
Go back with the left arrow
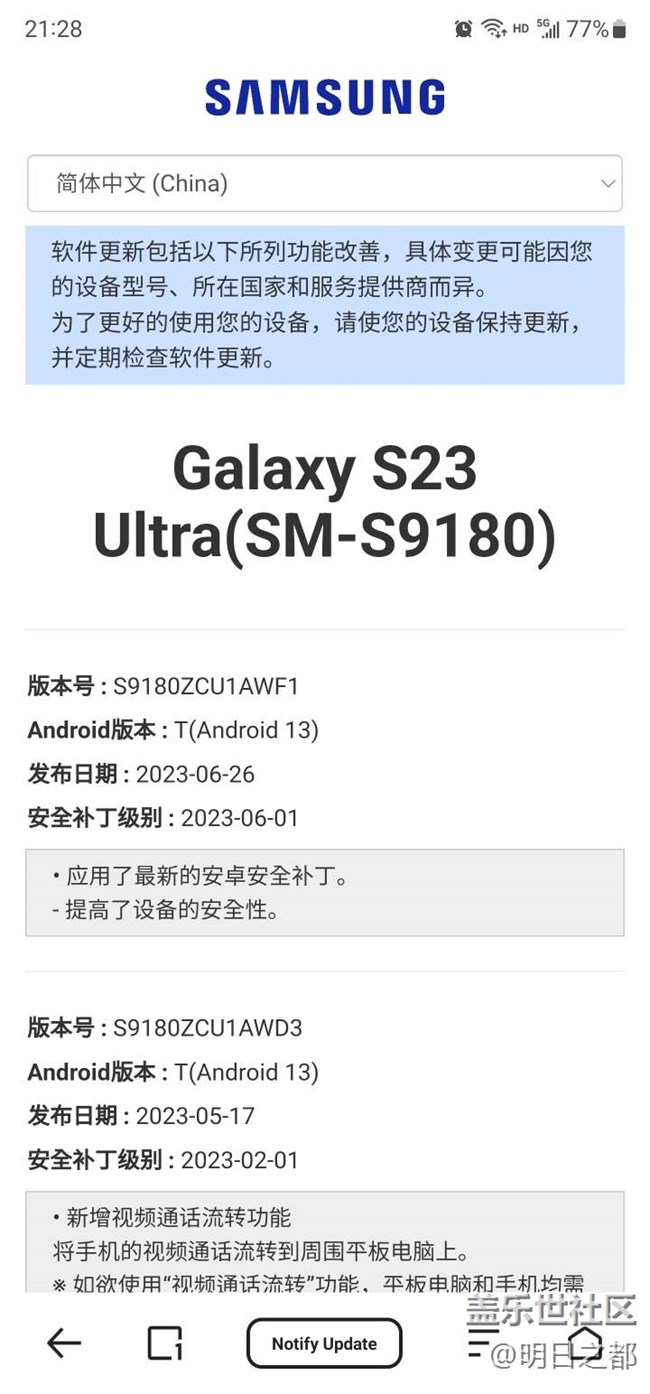click(64, 1343)
